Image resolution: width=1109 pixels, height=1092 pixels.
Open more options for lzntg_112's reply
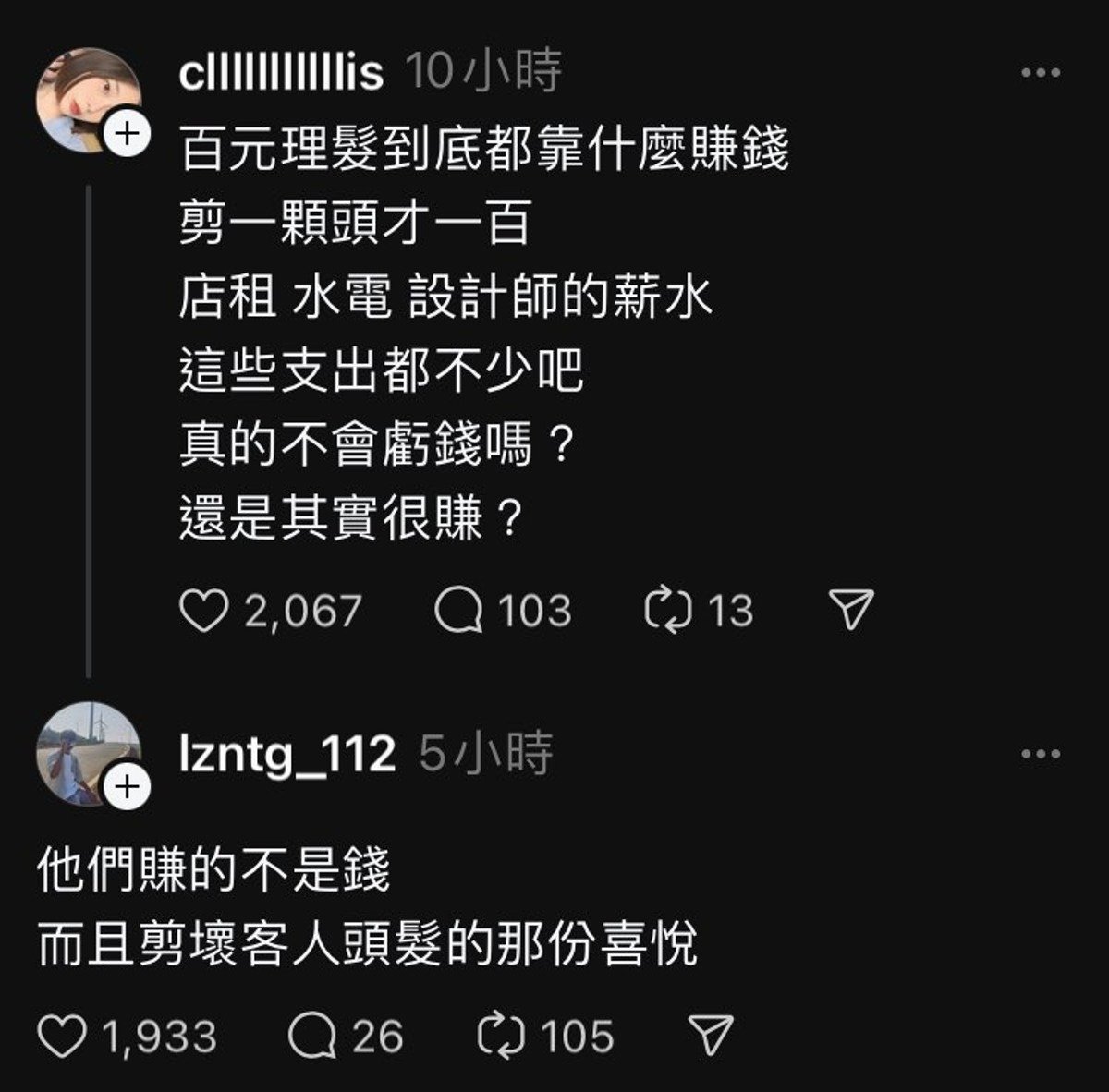pos(1040,755)
